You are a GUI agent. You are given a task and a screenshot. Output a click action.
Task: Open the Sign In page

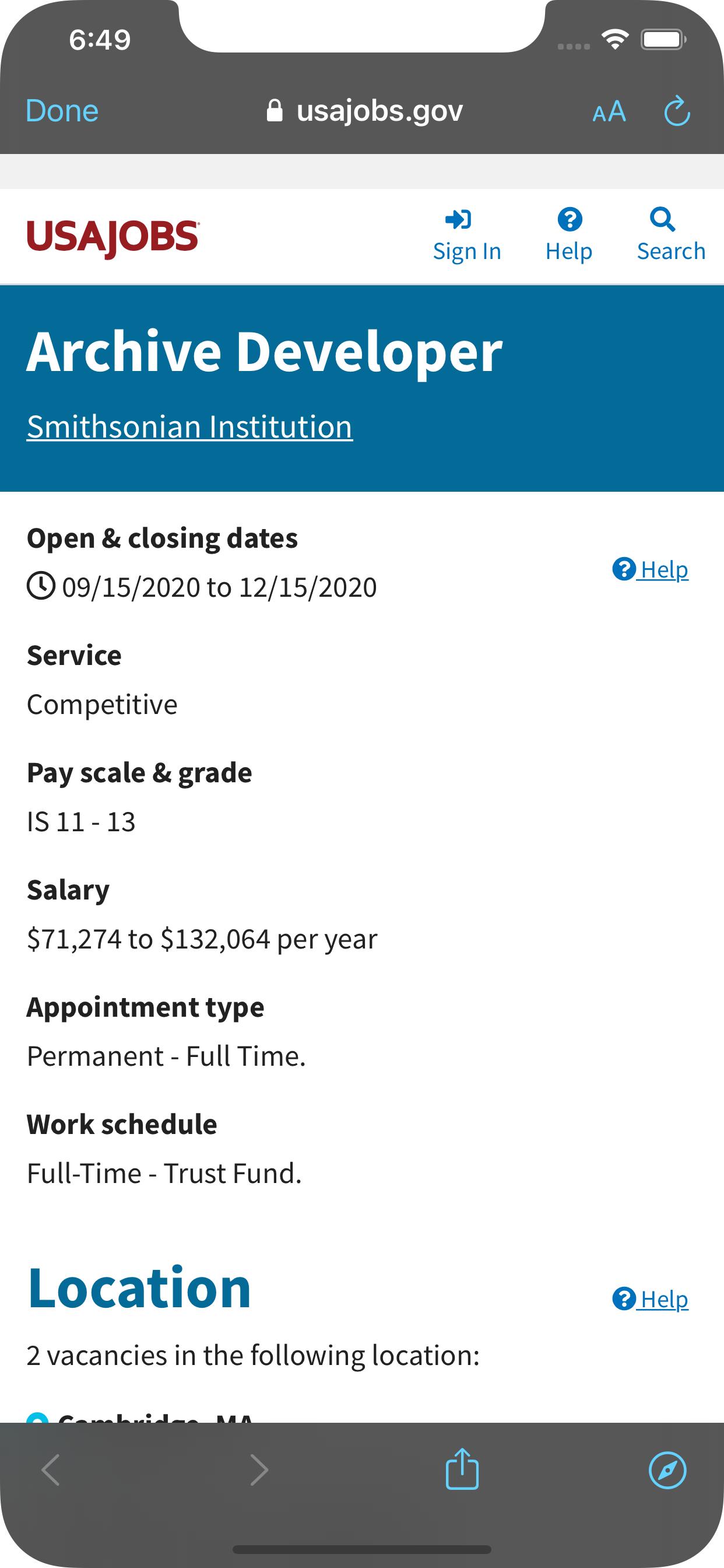point(467,236)
